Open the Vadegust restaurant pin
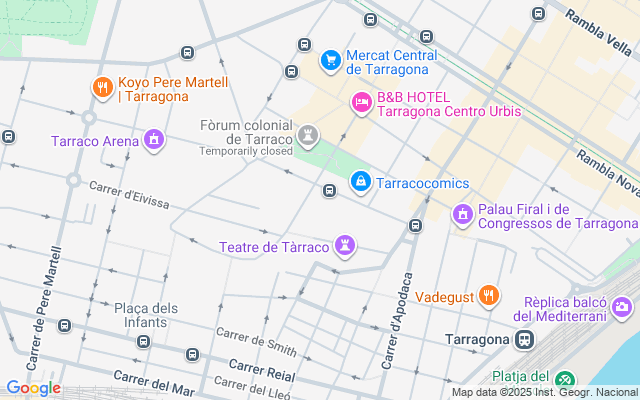 [x=488, y=295]
